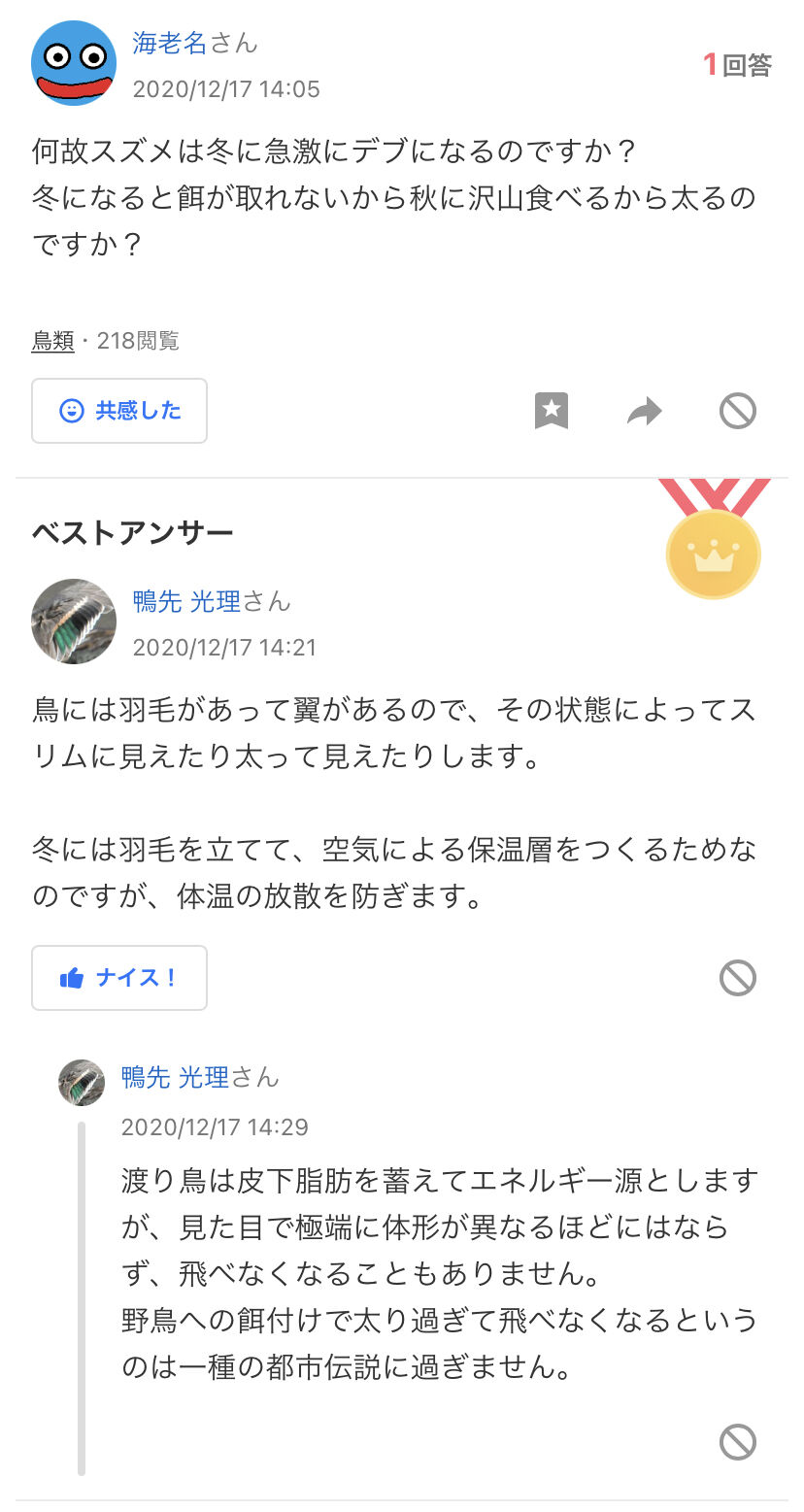Bookmark this question with the star icon
804x1512 pixels.
point(552,411)
